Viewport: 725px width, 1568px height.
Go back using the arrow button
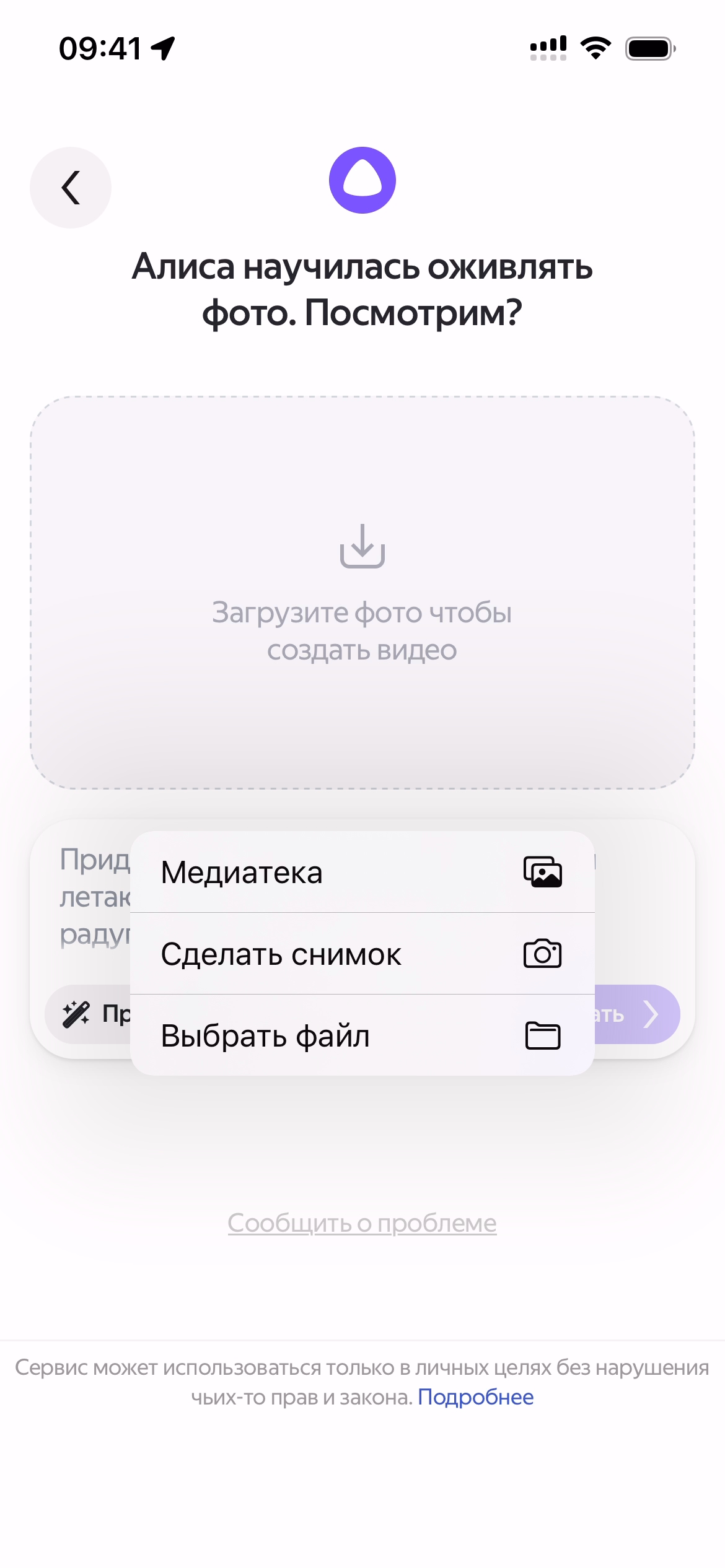click(x=71, y=188)
